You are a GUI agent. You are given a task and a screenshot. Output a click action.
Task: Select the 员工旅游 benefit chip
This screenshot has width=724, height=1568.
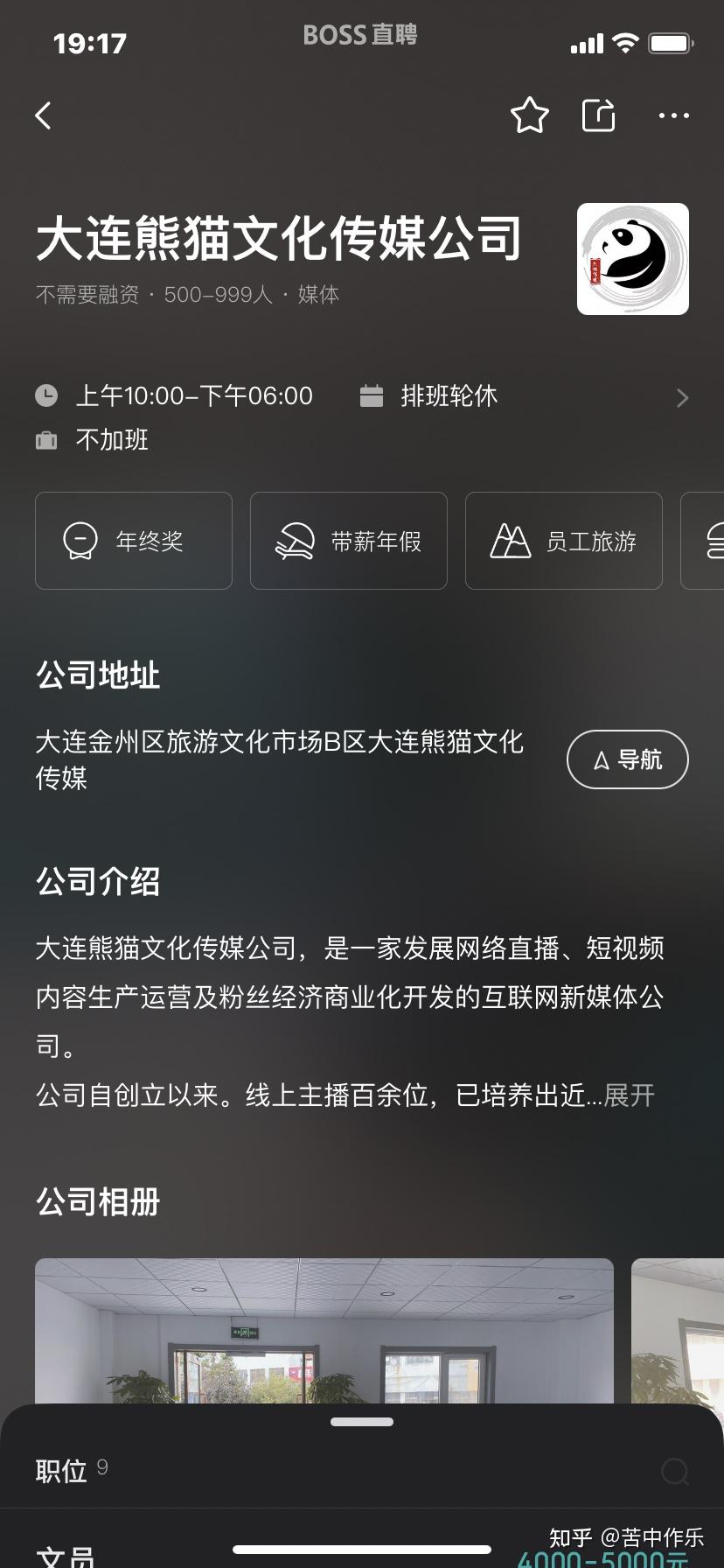tap(564, 541)
